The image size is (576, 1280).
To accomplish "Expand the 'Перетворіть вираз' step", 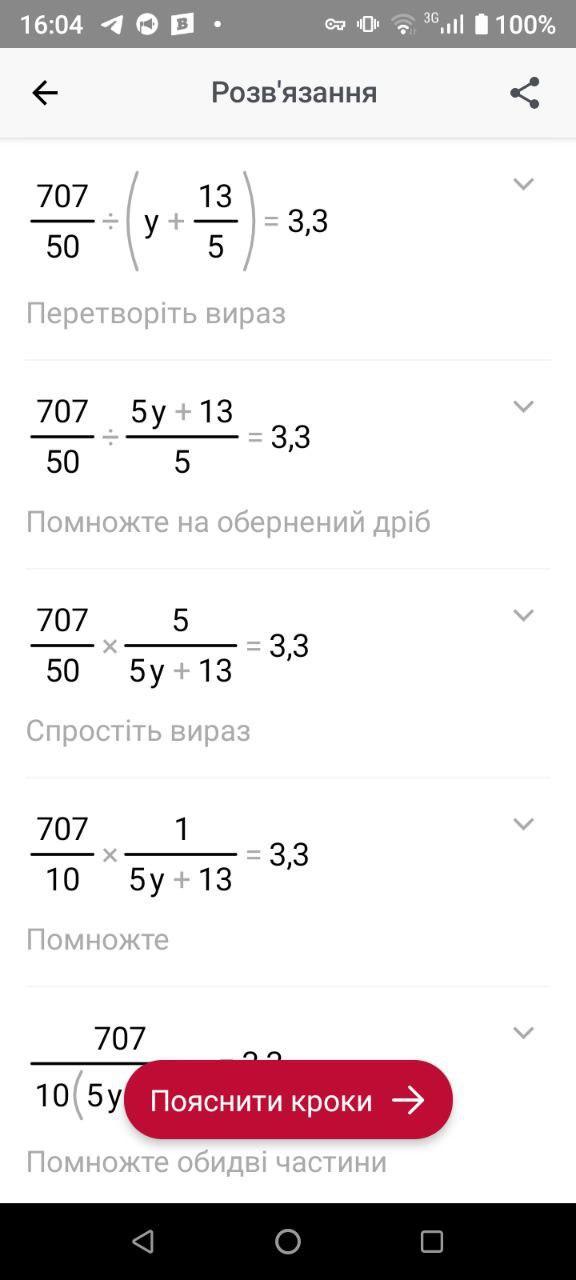I will (523, 184).
